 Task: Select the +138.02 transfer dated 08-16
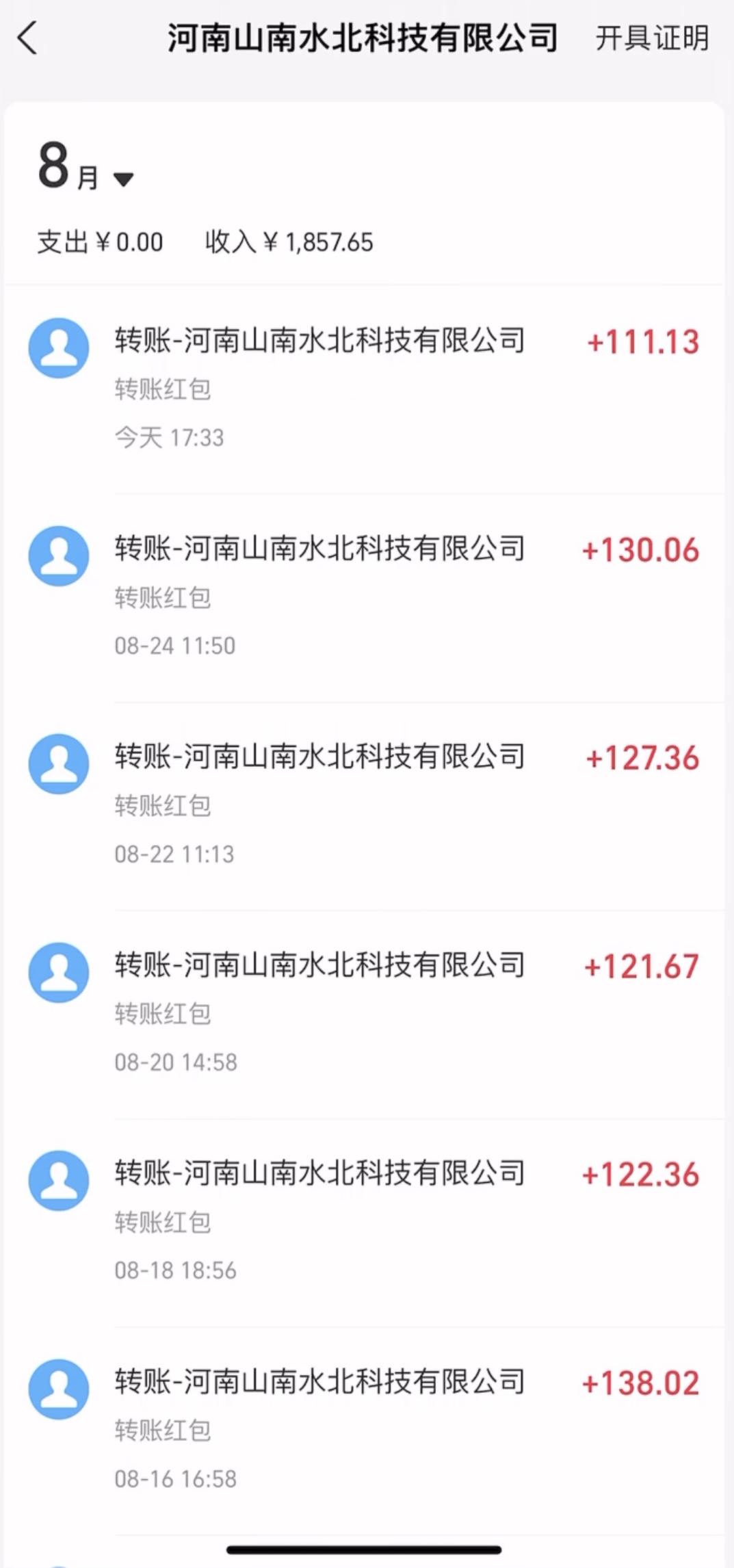click(x=364, y=1430)
